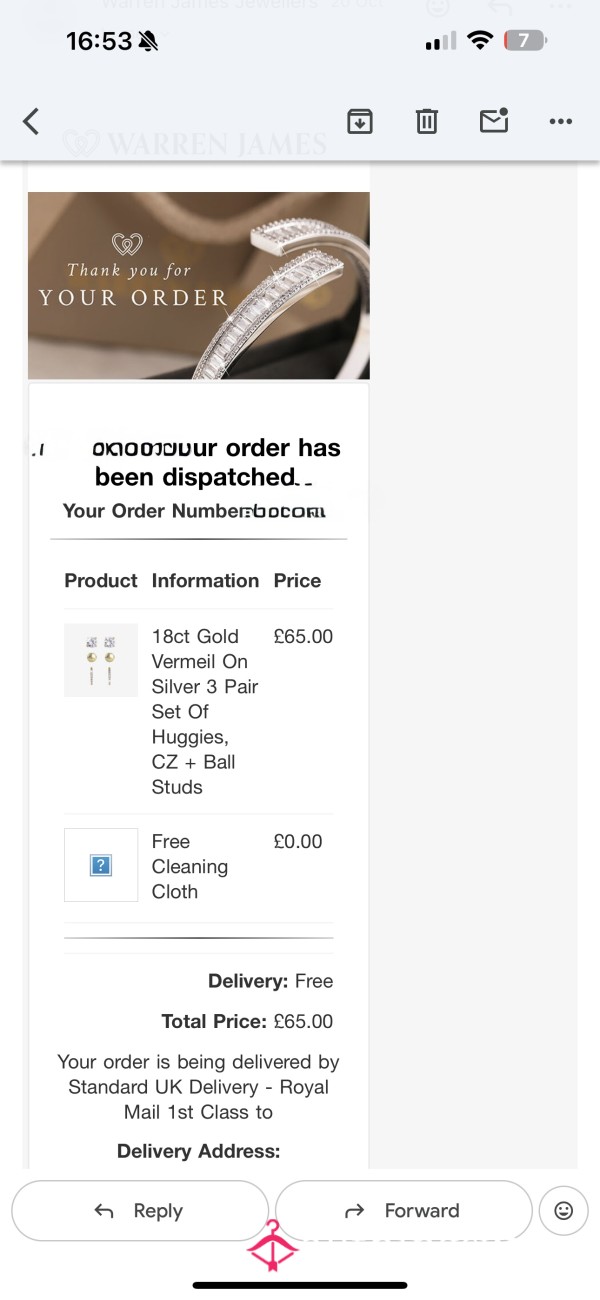Forward this email

pos(404,1211)
